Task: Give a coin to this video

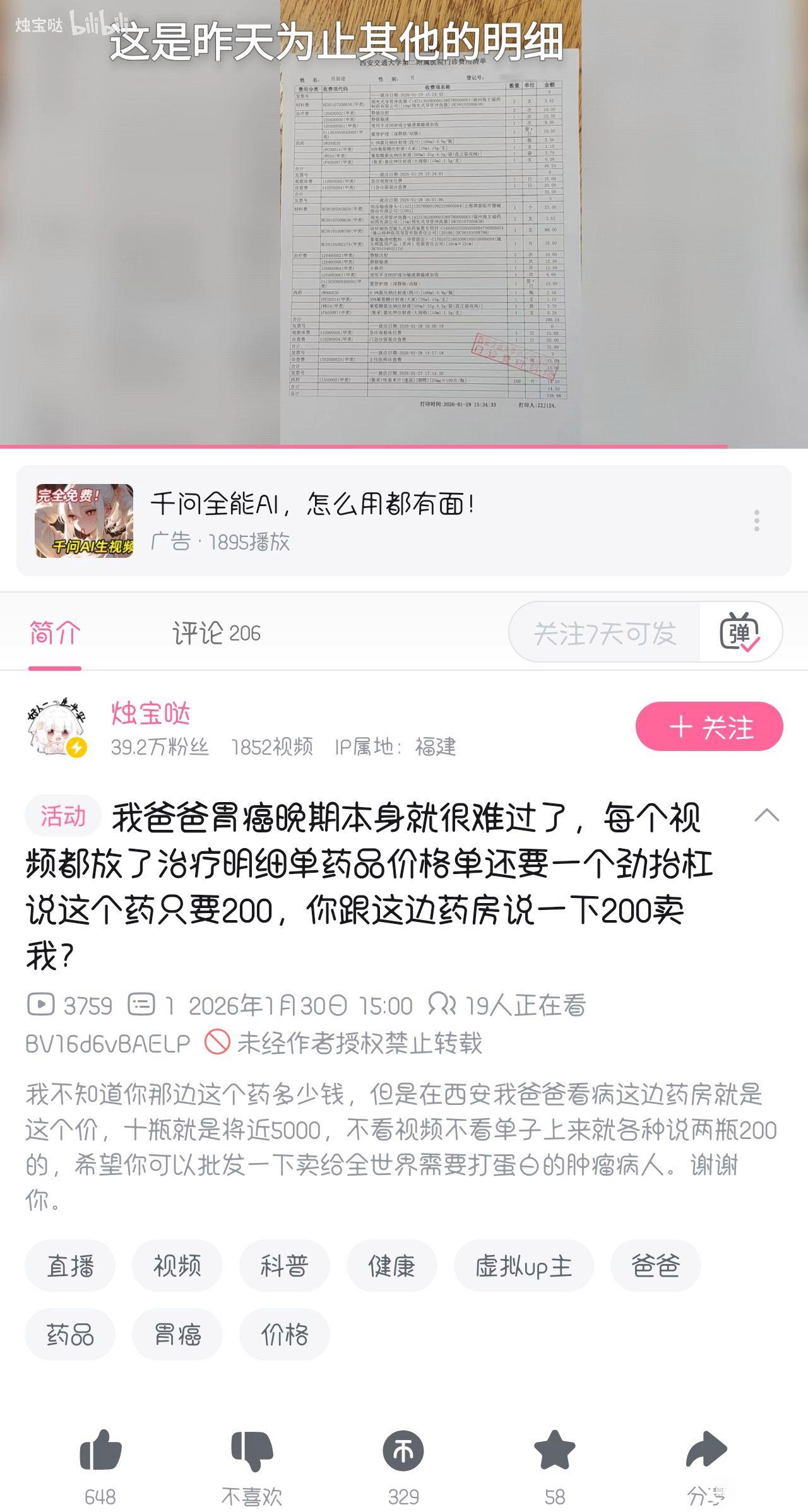Action: [403, 1450]
